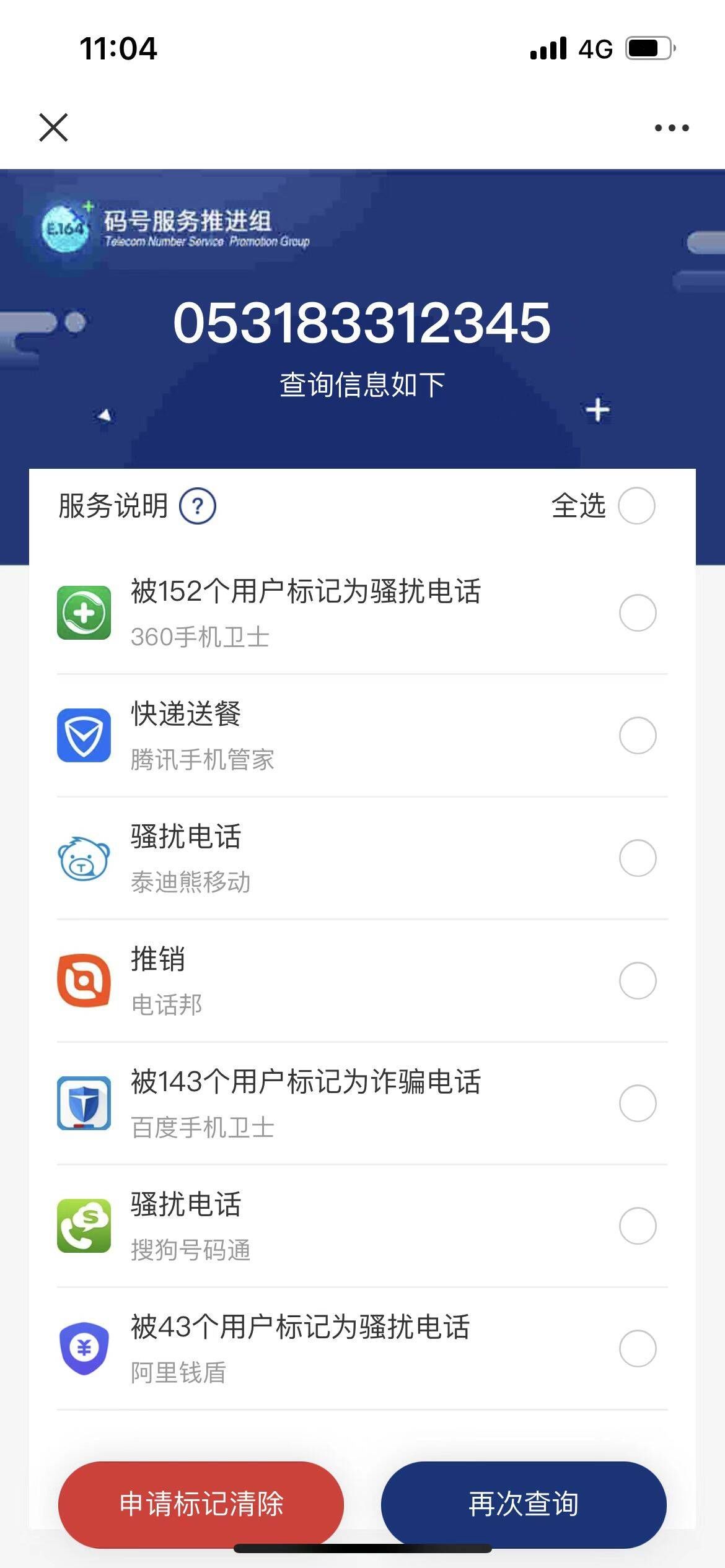Viewport: 725px width, 1568px height.
Task: Close this query page
Action: [53, 128]
